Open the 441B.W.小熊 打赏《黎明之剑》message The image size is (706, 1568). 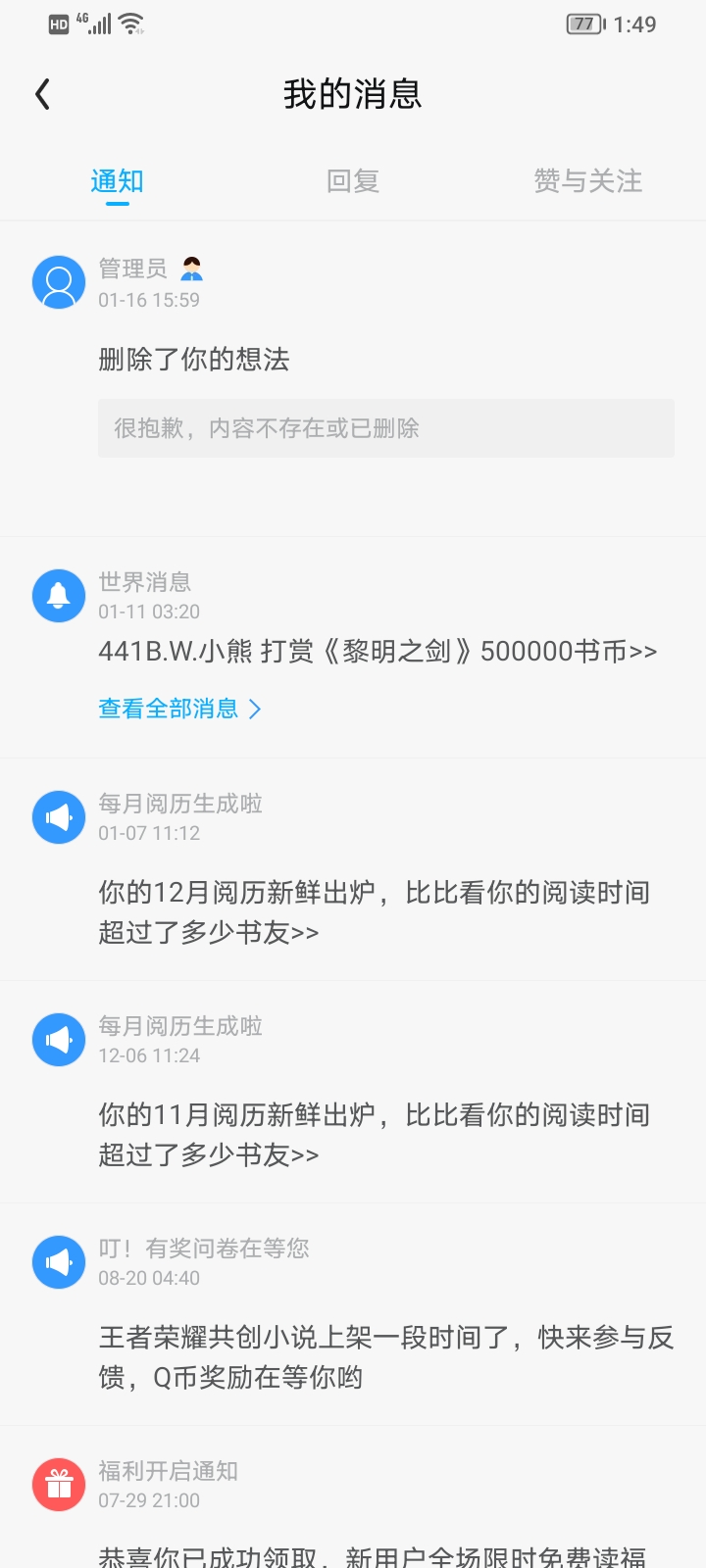pos(378,652)
